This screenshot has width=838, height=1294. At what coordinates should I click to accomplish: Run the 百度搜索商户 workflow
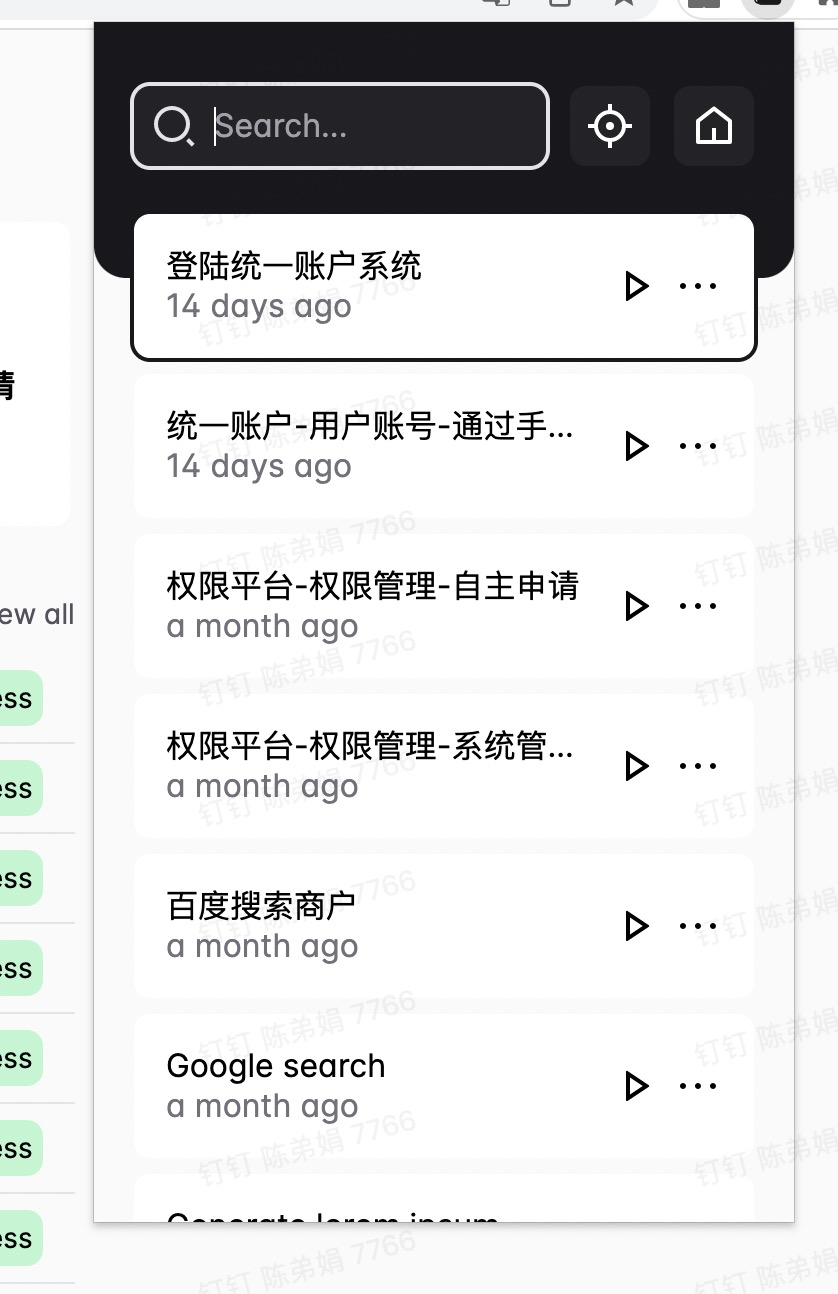pyautogui.click(x=636, y=926)
